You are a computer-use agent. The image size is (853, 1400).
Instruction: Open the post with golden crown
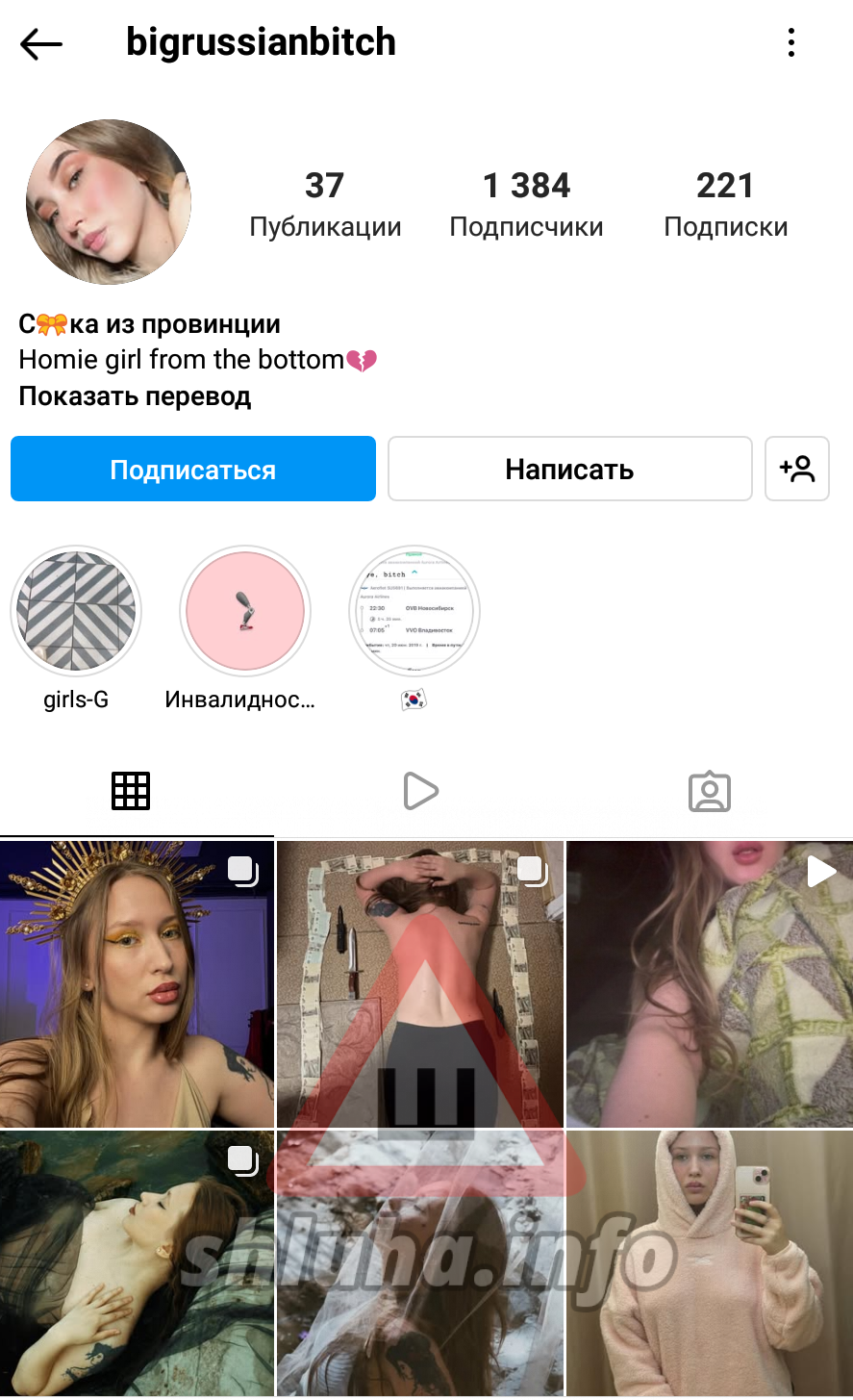137,983
